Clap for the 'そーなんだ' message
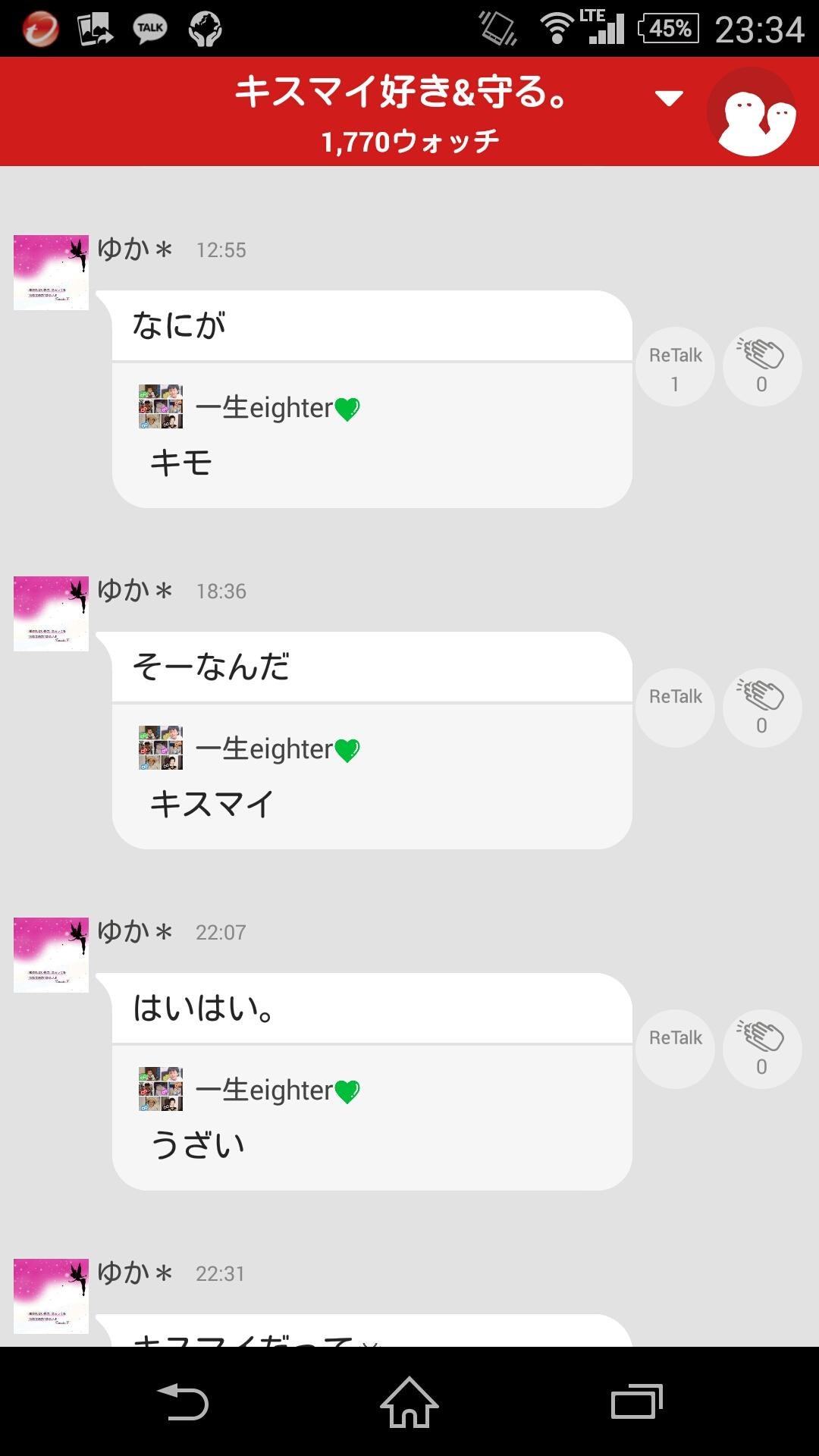Viewport: 819px width, 1456px height. click(x=761, y=708)
